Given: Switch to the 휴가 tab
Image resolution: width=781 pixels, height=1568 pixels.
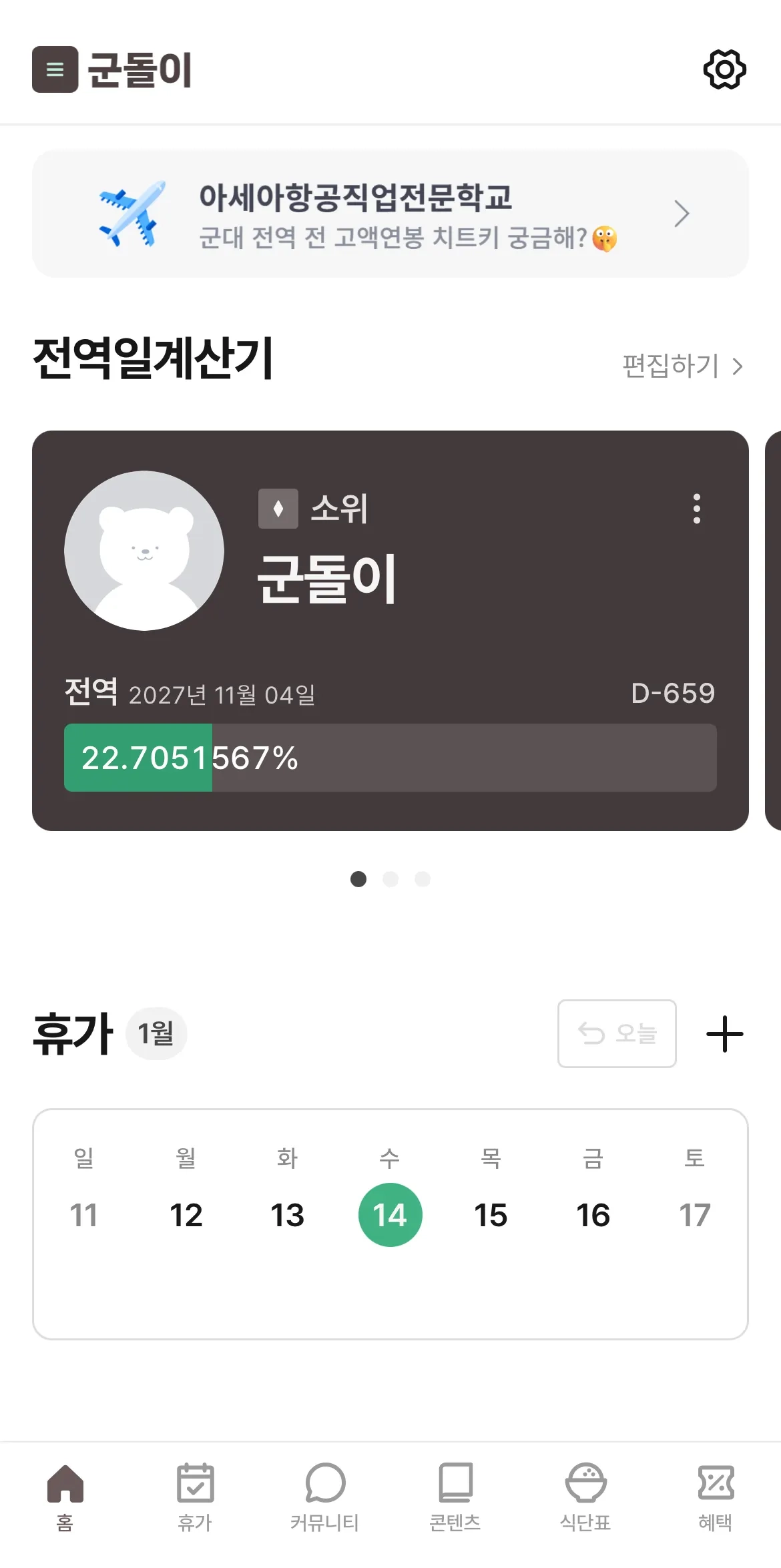Looking at the screenshot, I should coord(195,1497).
